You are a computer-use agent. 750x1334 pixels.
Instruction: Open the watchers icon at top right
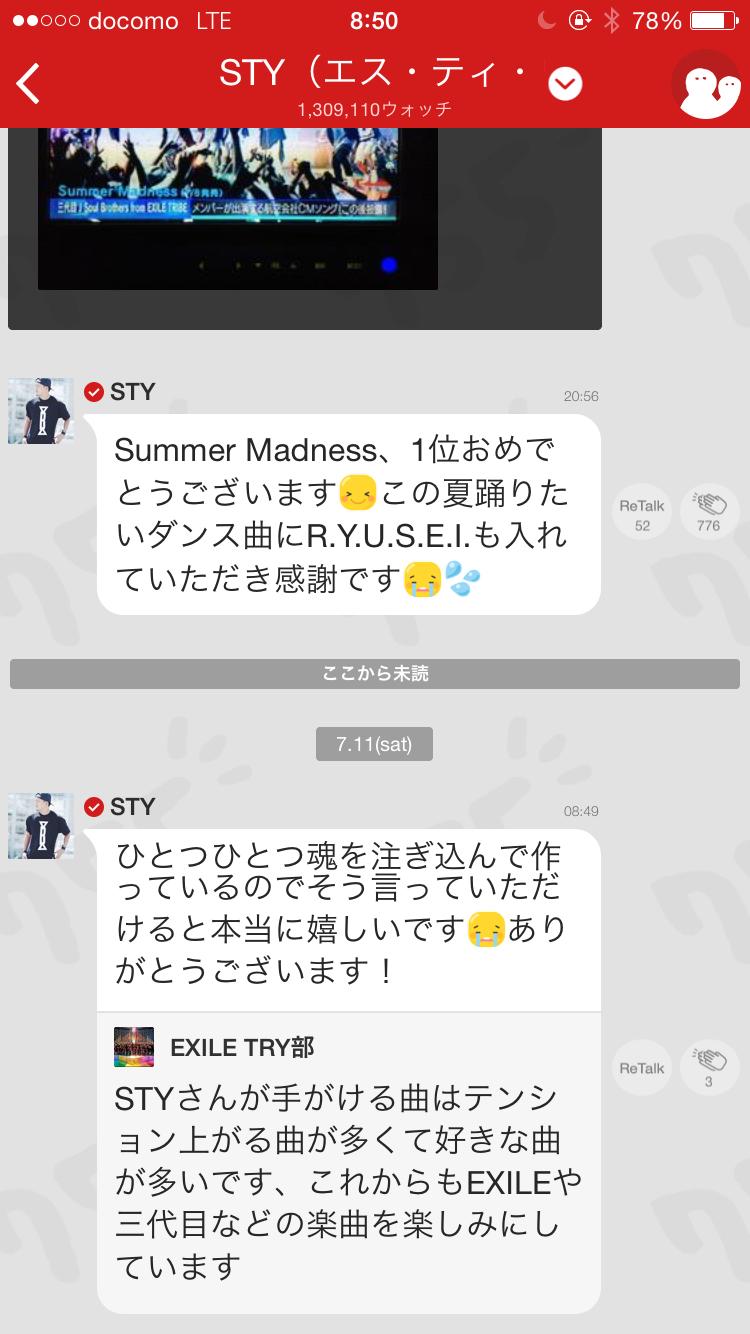click(x=707, y=84)
